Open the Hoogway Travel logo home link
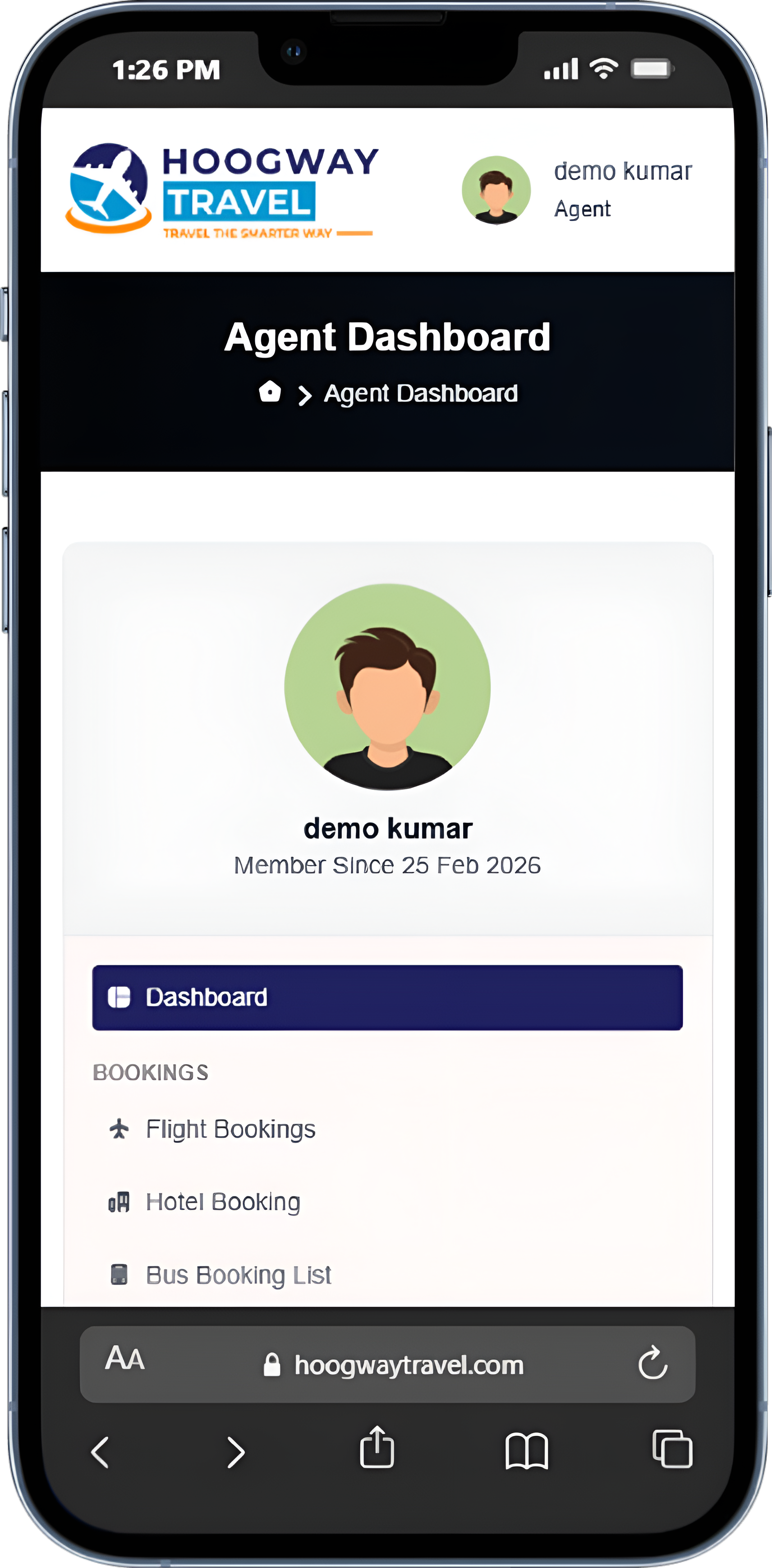The image size is (772, 1568). [221, 190]
